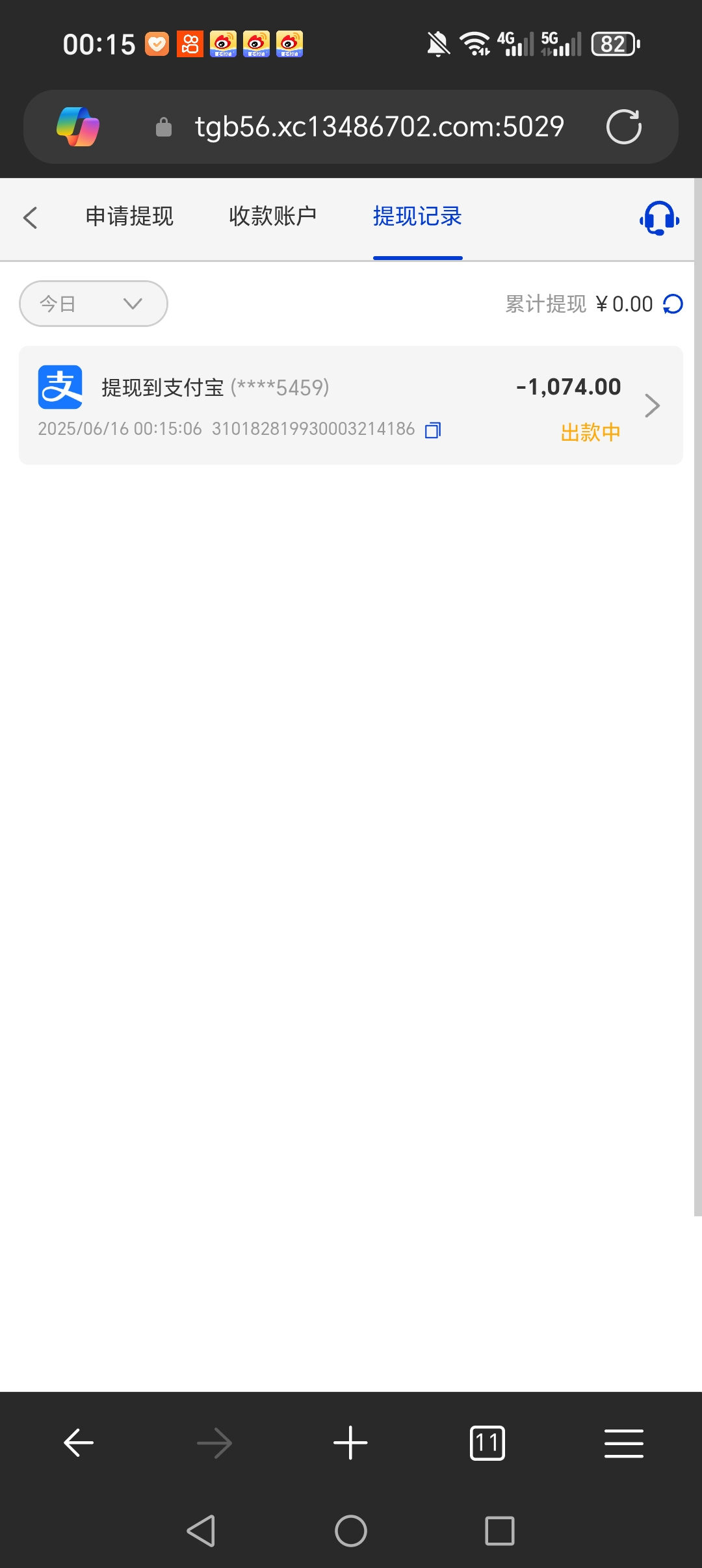
Task: Select the 提现记录 tab
Action: (417, 216)
